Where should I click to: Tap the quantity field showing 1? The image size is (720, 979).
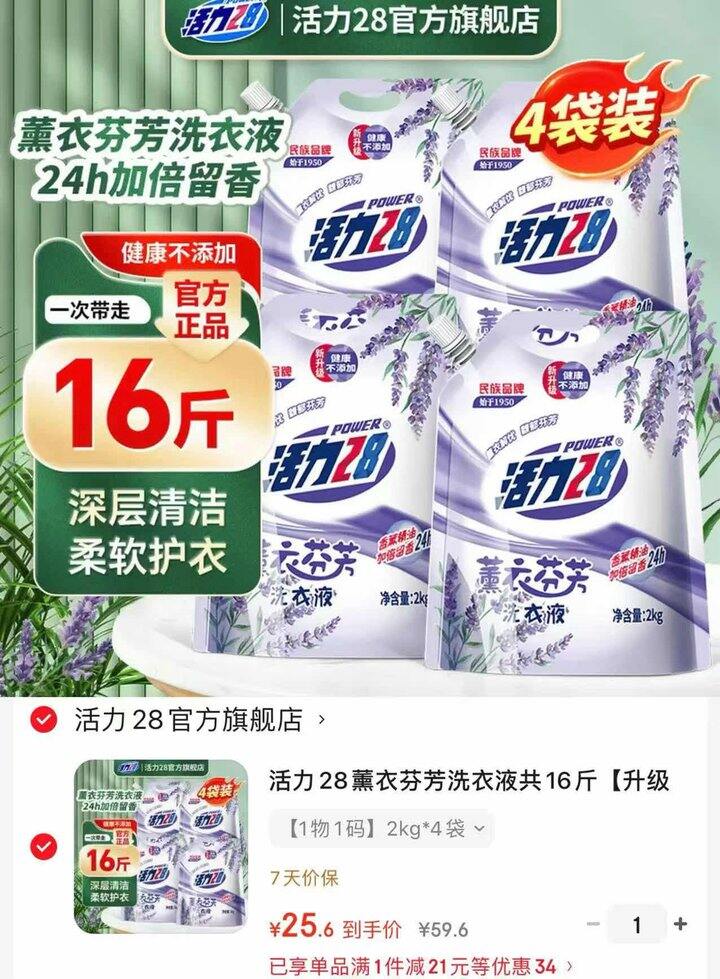point(637,925)
